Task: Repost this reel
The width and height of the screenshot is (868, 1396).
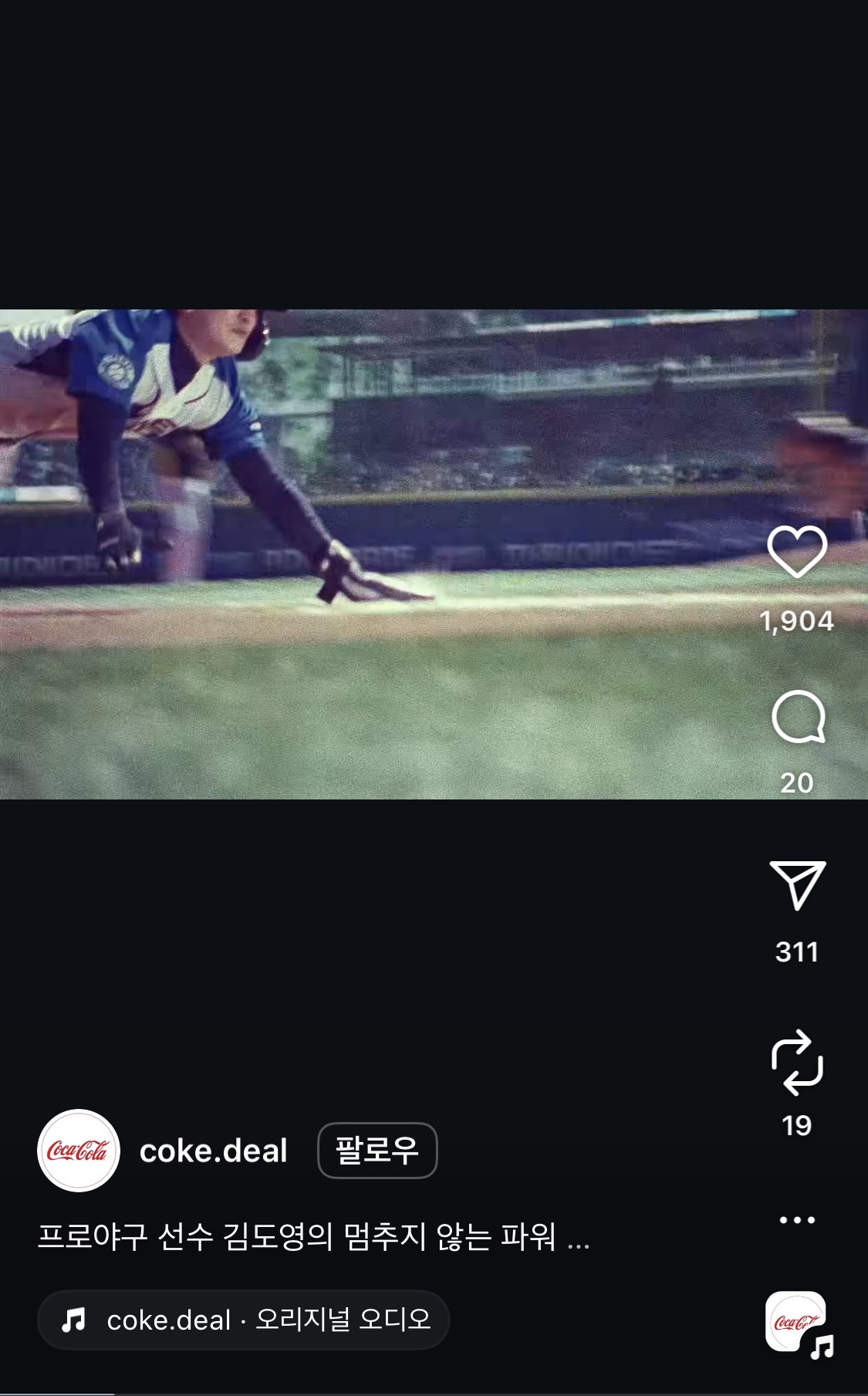Action: [x=797, y=1063]
